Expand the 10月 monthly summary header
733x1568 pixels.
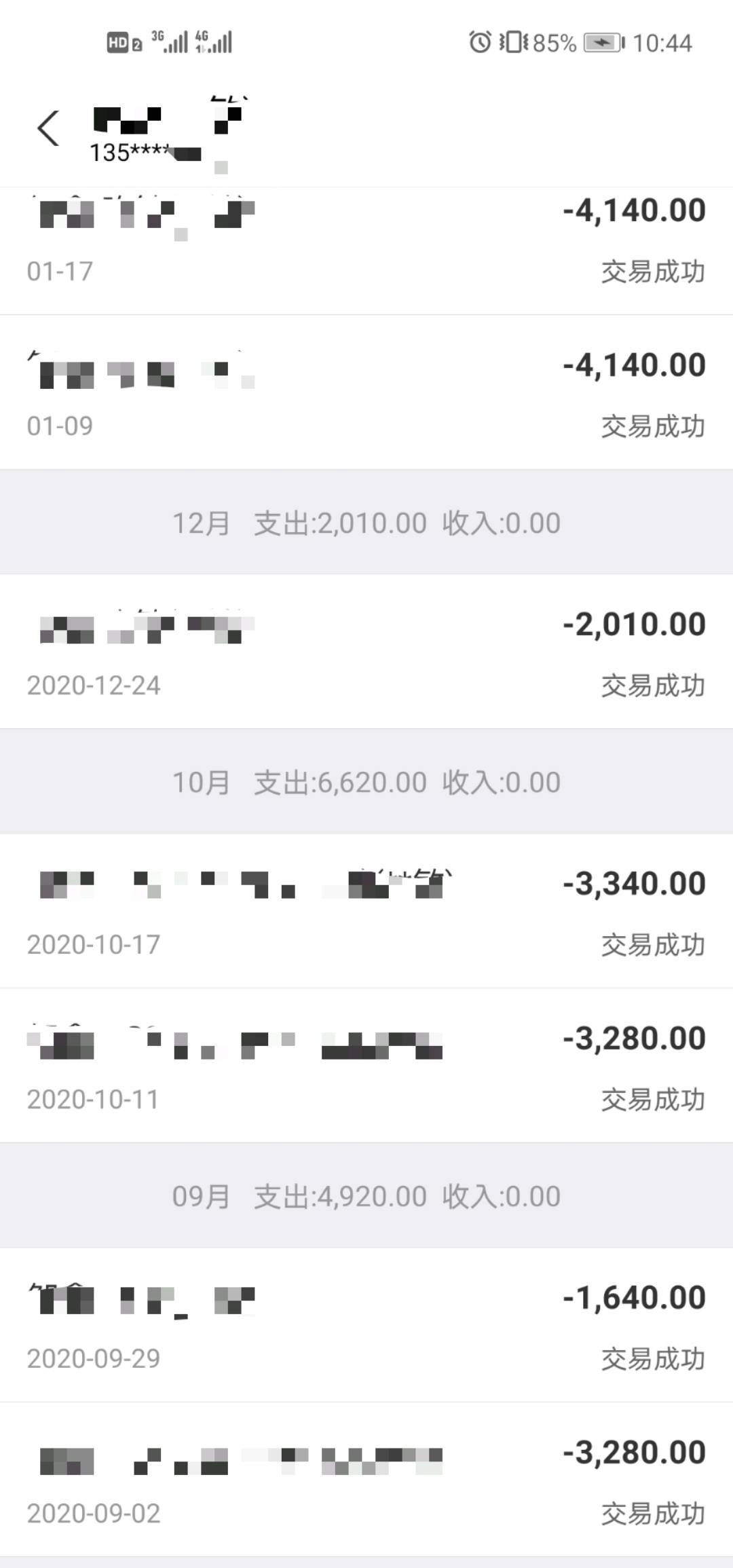pyautogui.click(x=366, y=782)
